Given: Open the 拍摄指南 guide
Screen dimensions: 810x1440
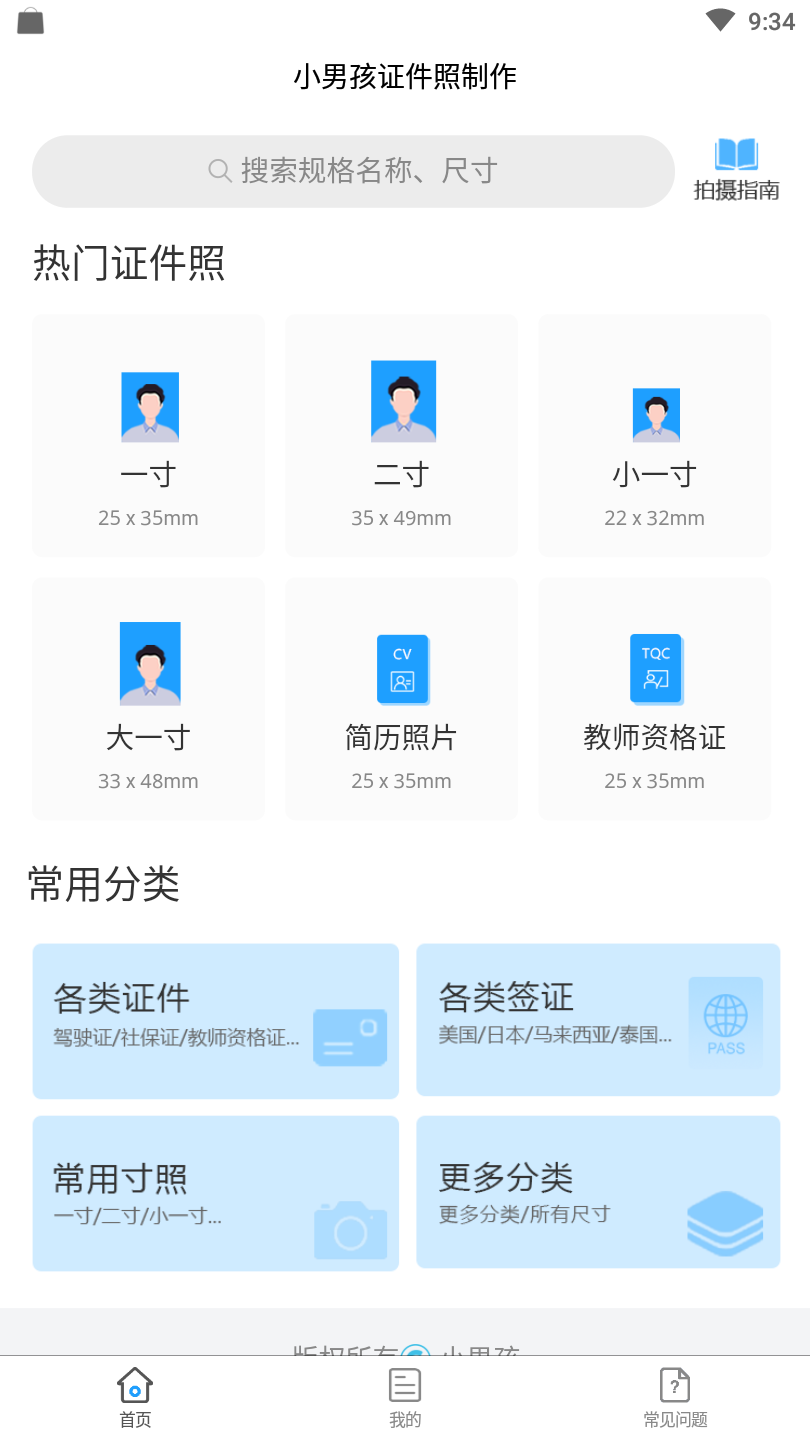Looking at the screenshot, I should (736, 170).
